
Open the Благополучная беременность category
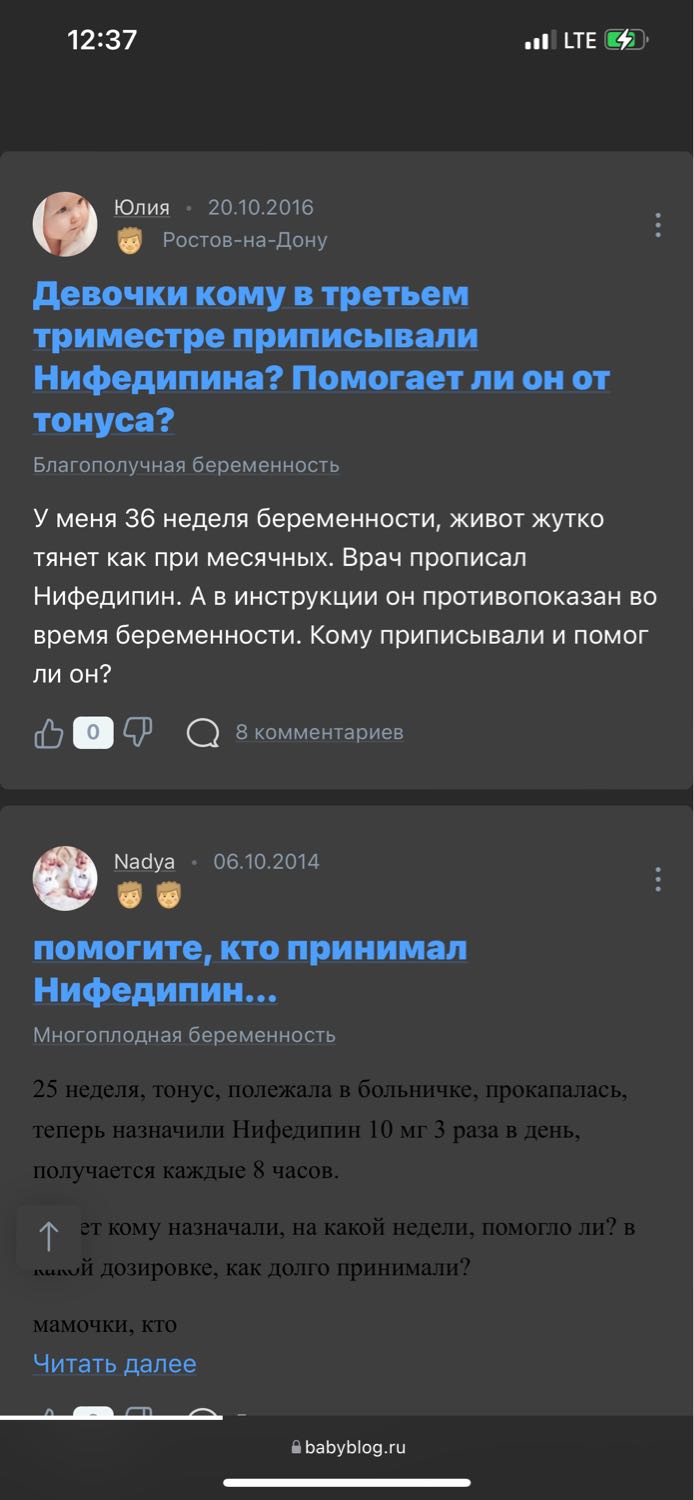(186, 465)
